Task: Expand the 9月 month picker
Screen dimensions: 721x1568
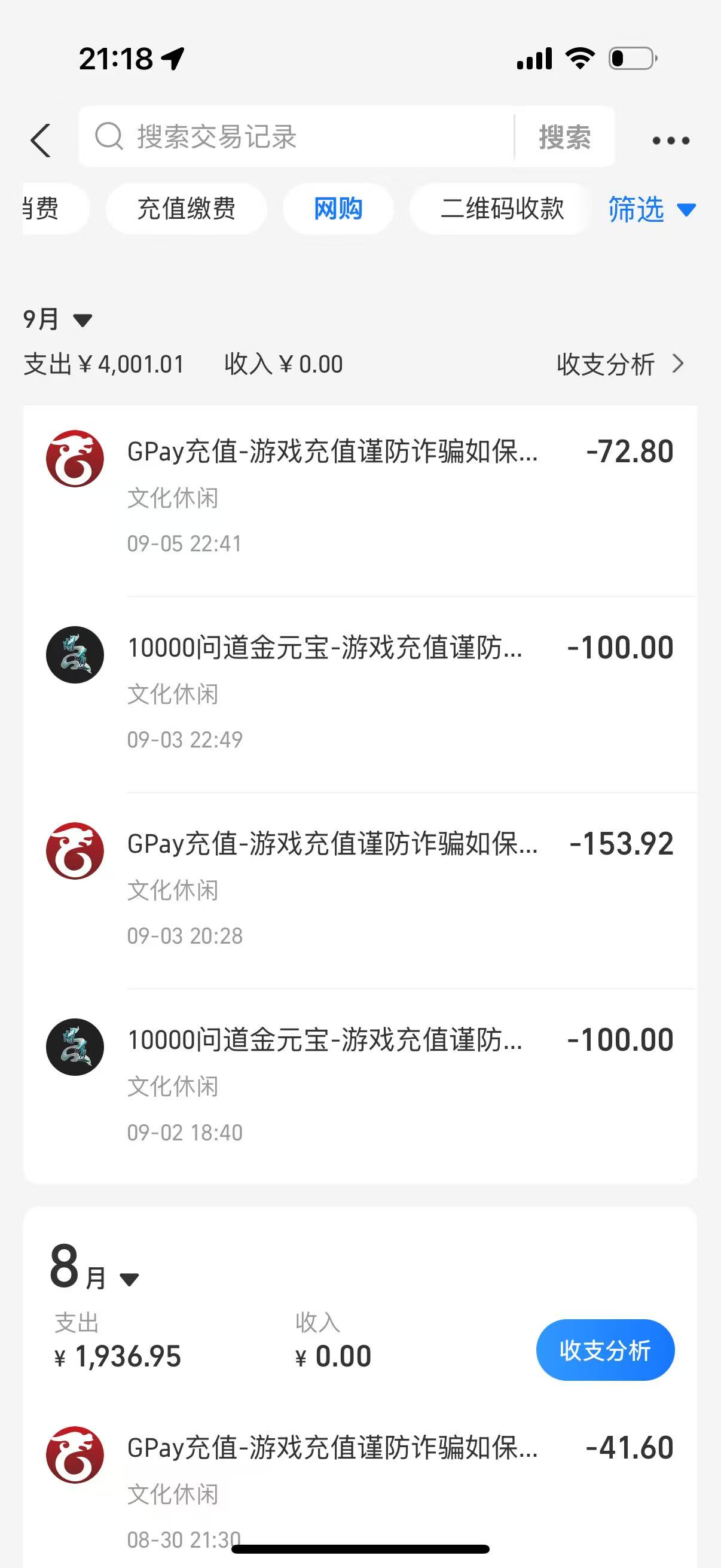Action: coord(57,319)
